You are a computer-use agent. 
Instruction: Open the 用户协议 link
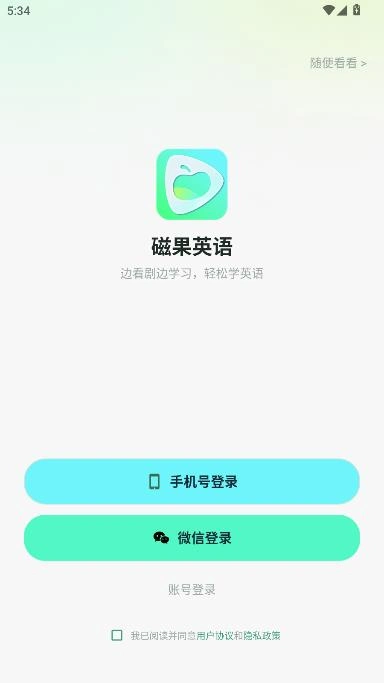(215, 636)
